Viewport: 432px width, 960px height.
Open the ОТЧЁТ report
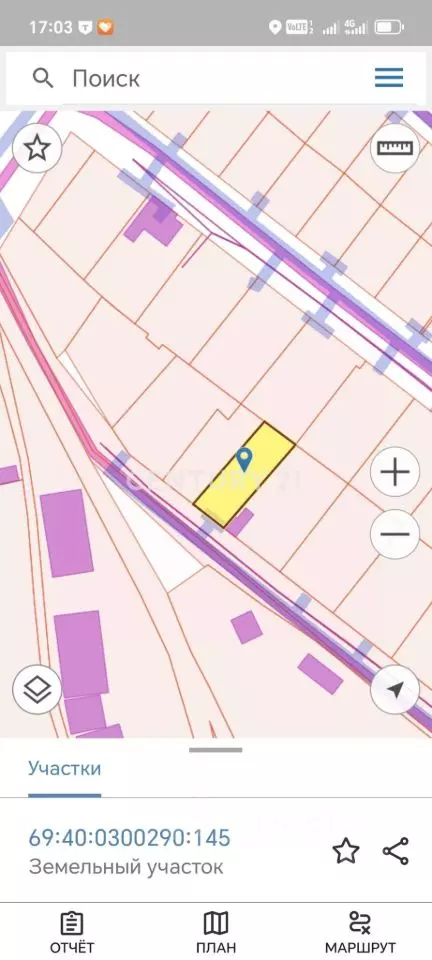[x=72, y=932]
